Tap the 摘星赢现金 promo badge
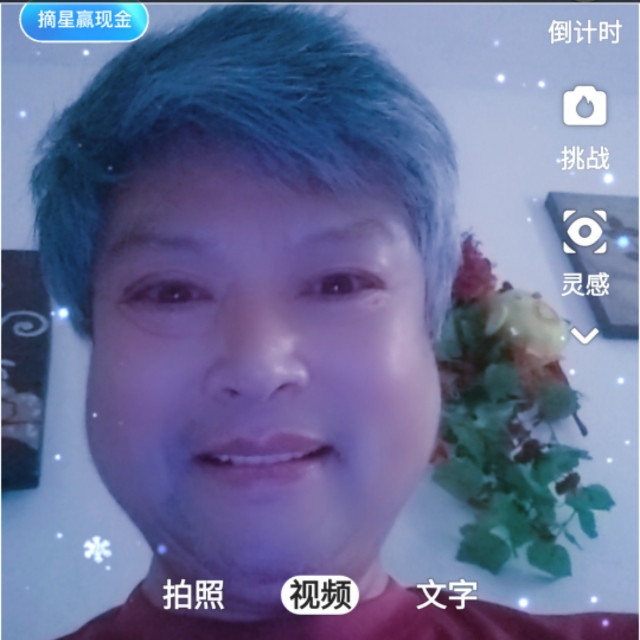Screen dimensions: 640x640 84,21
